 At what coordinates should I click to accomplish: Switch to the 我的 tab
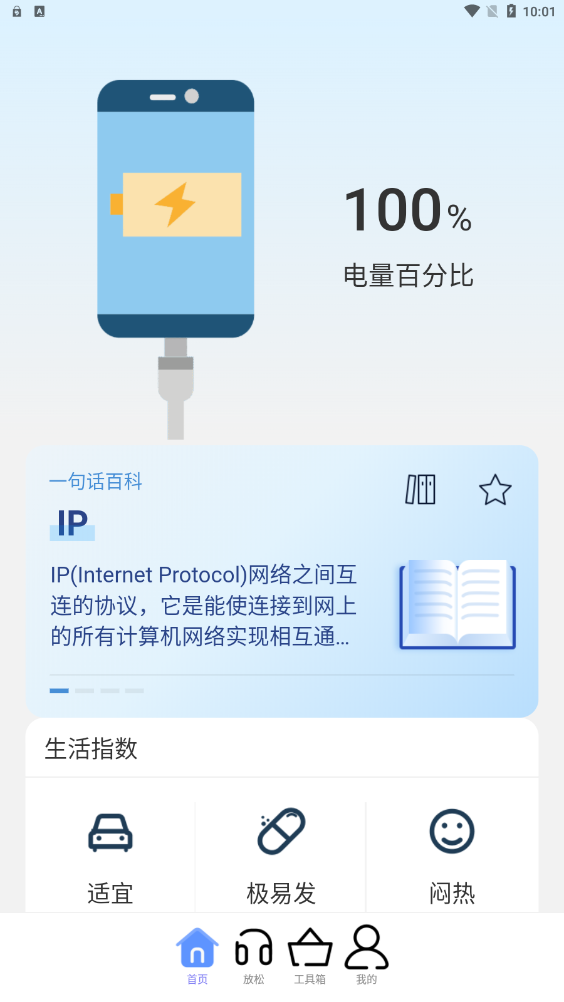click(x=366, y=956)
